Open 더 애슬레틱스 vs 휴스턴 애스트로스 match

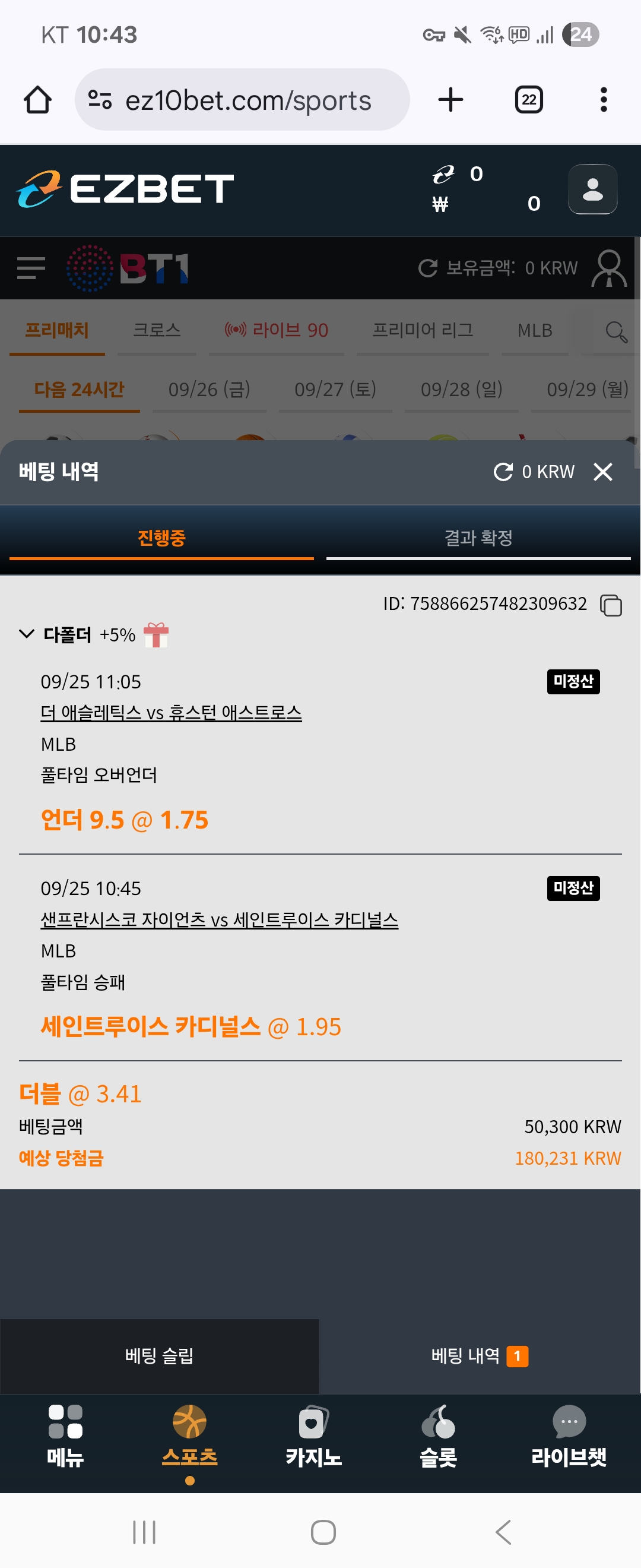(171, 712)
